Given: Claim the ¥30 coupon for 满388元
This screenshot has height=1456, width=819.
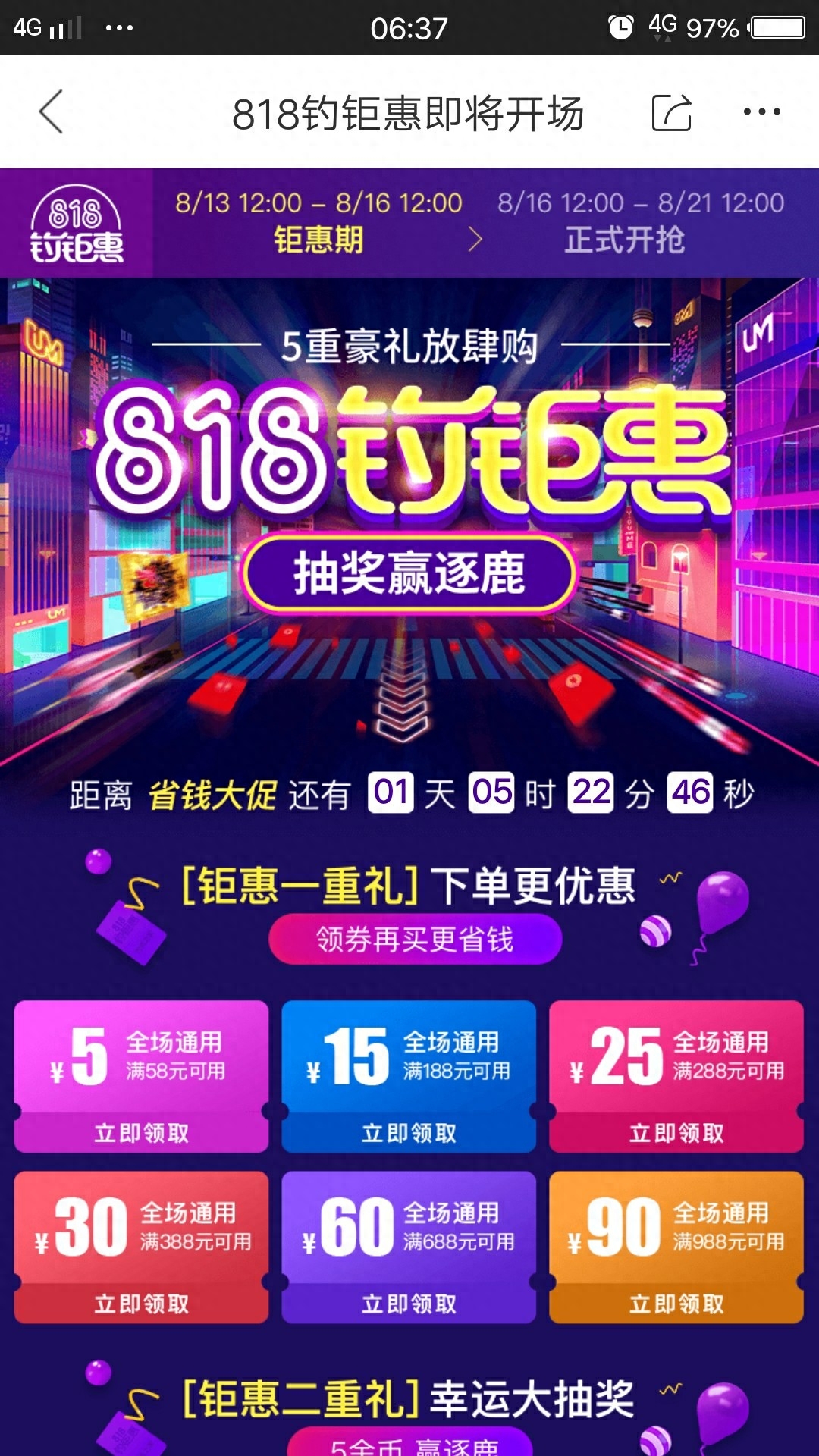Looking at the screenshot, I should [x=142, y=1303].
